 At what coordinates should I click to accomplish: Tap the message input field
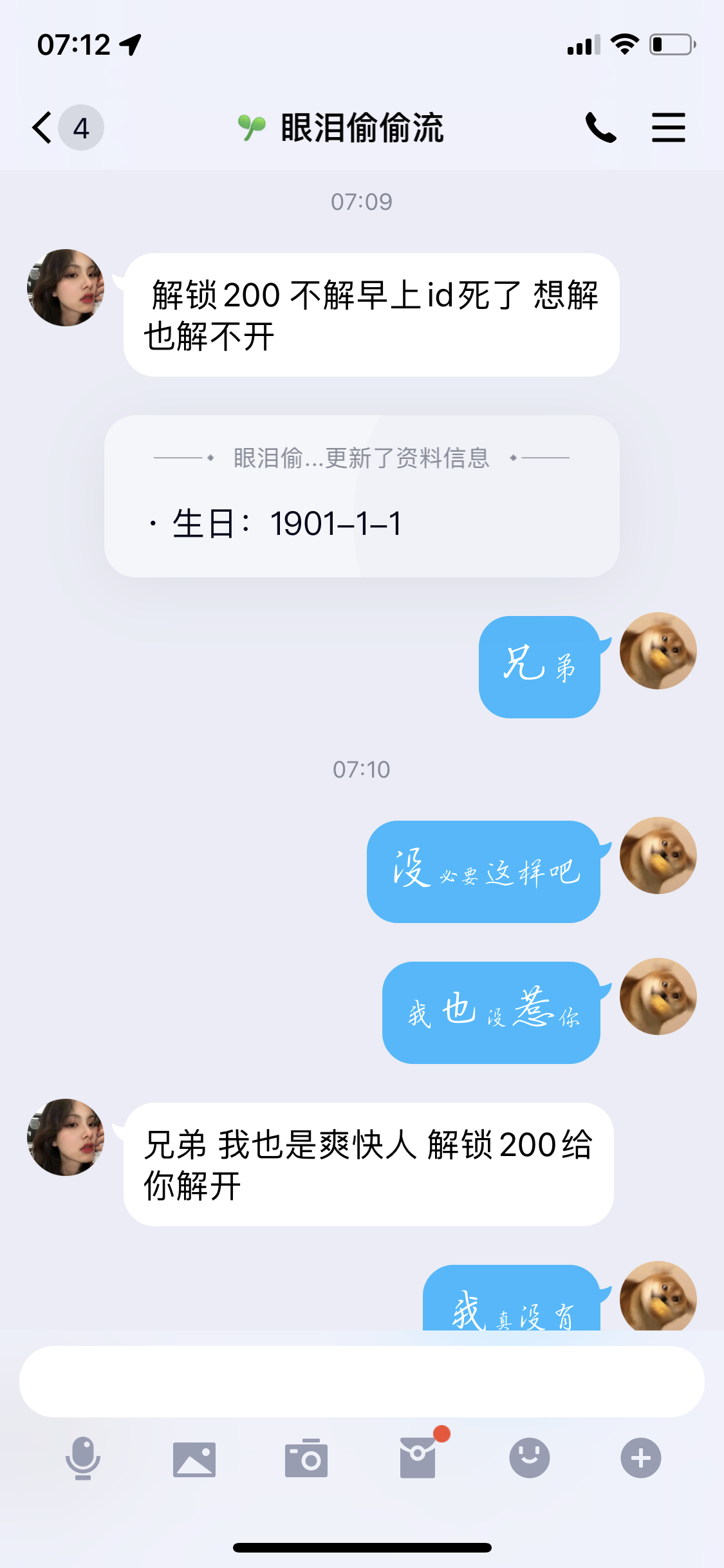tap(362, 1381)
